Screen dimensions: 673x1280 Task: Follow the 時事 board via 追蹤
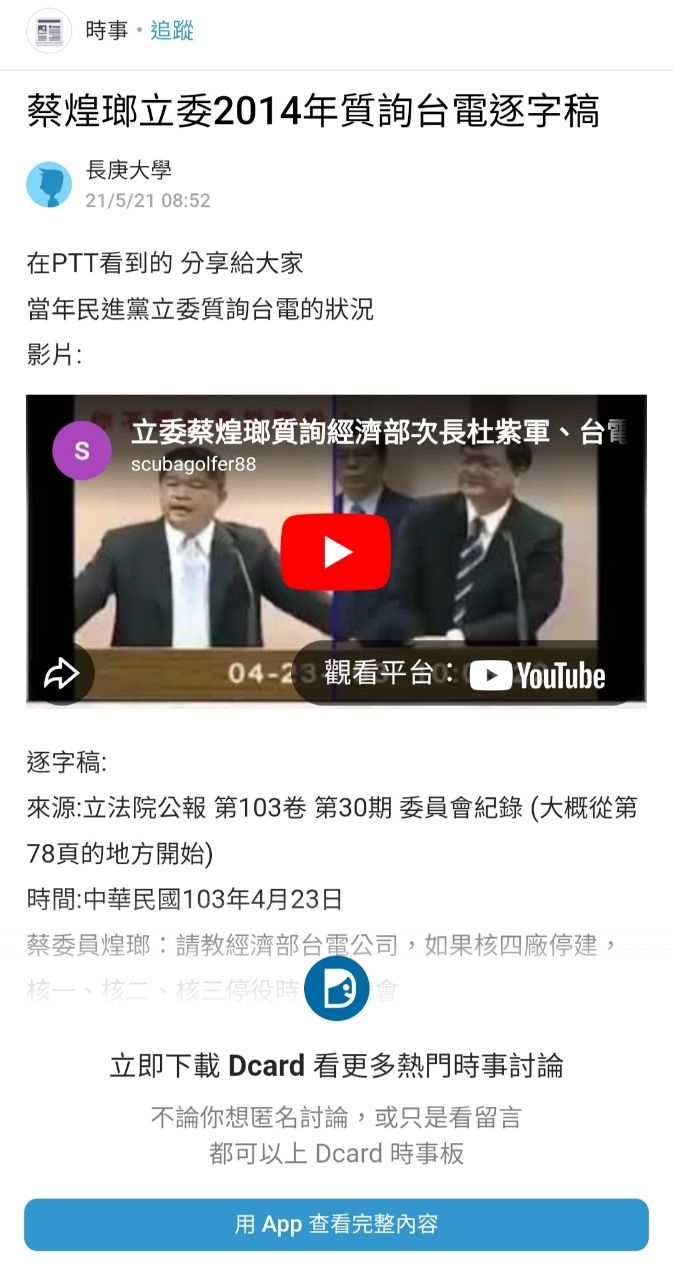[171, 31]
